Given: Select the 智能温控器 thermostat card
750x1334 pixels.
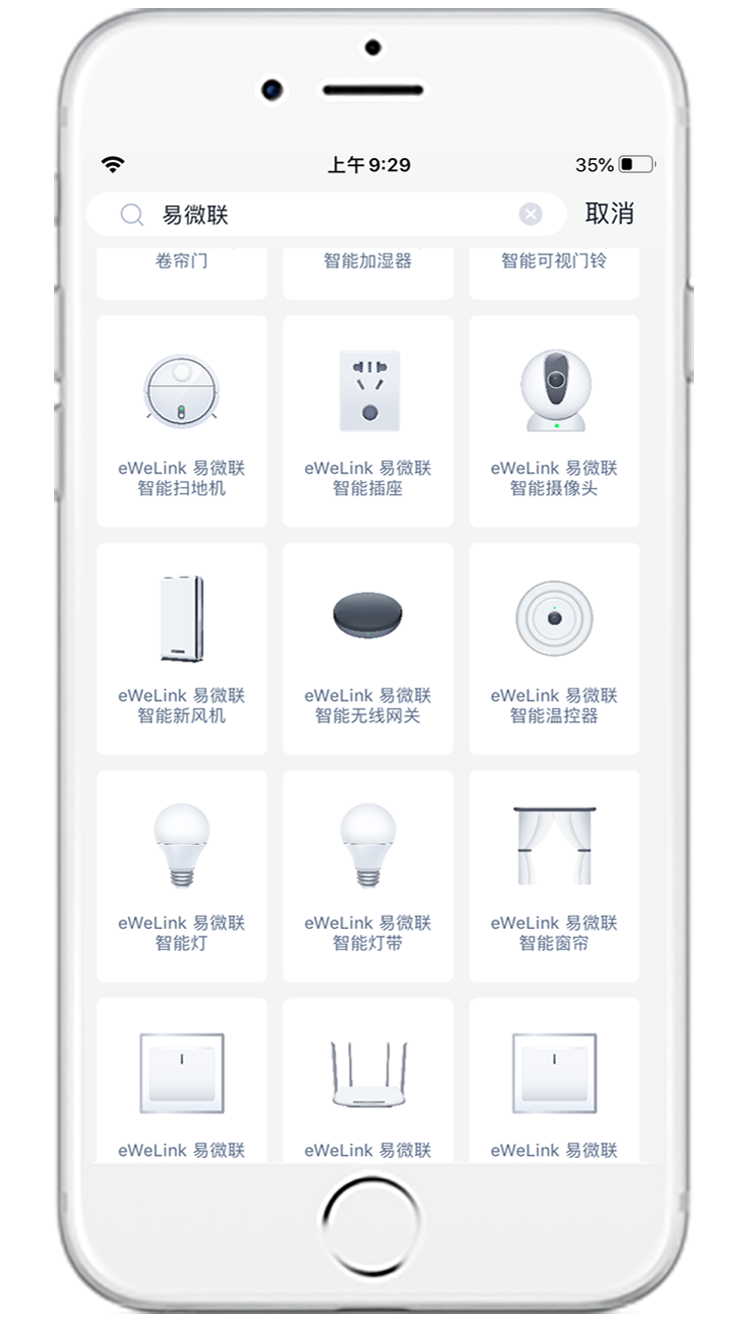Looking at the screenshot, I should pos(554,648).
